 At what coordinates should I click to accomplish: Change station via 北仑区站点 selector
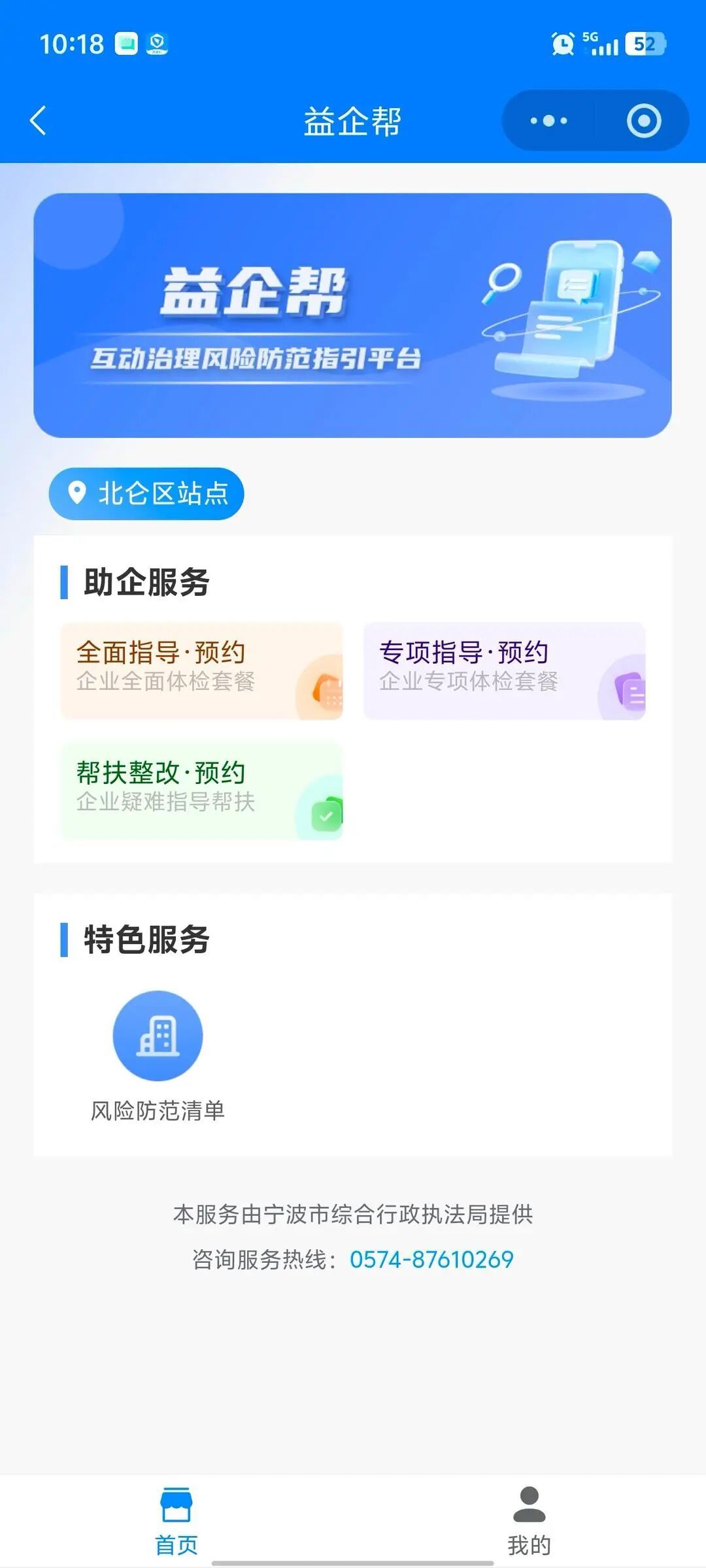tap(145, 494)
